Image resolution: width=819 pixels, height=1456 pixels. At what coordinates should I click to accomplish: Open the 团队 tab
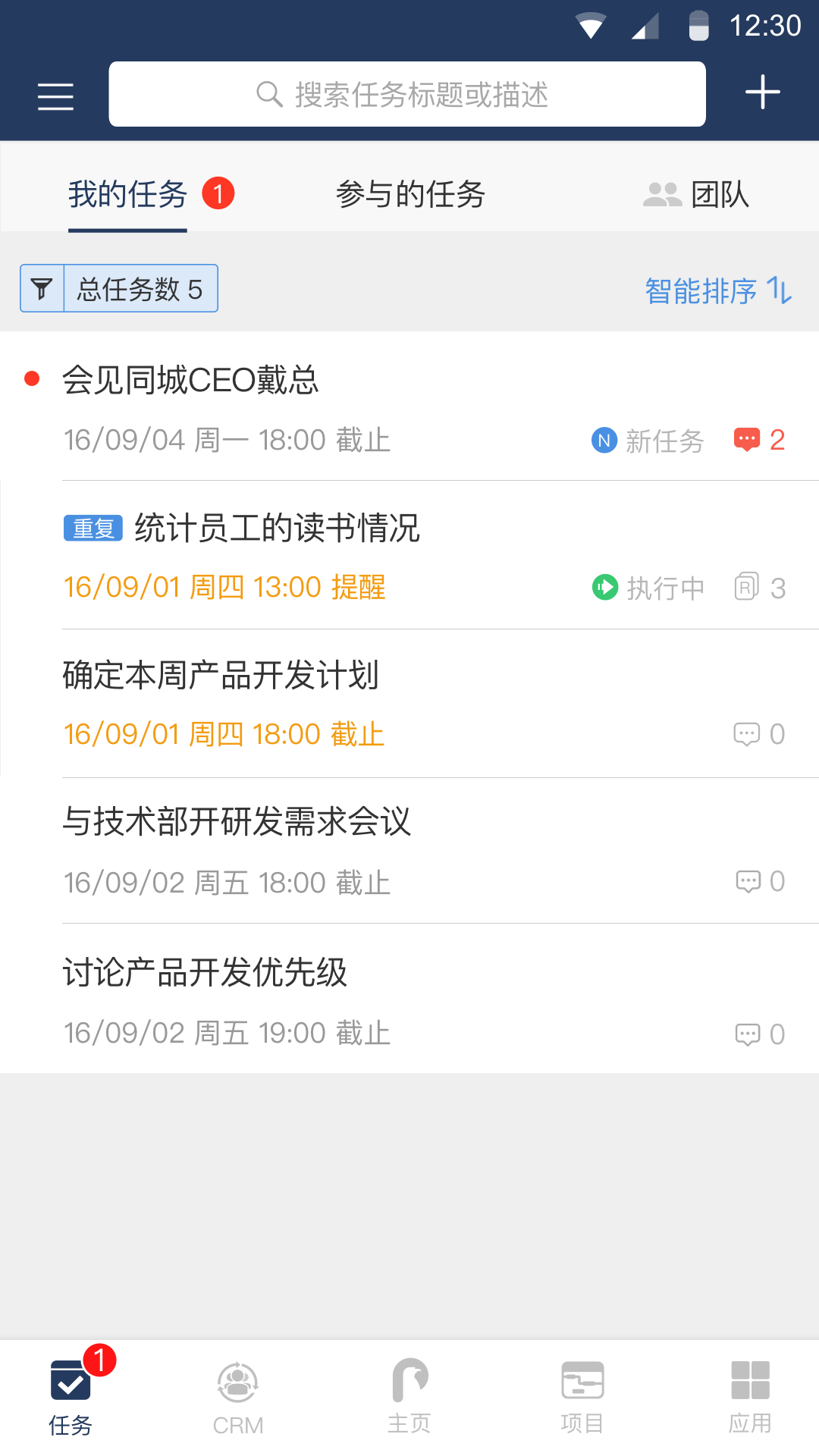pos(696,194)
